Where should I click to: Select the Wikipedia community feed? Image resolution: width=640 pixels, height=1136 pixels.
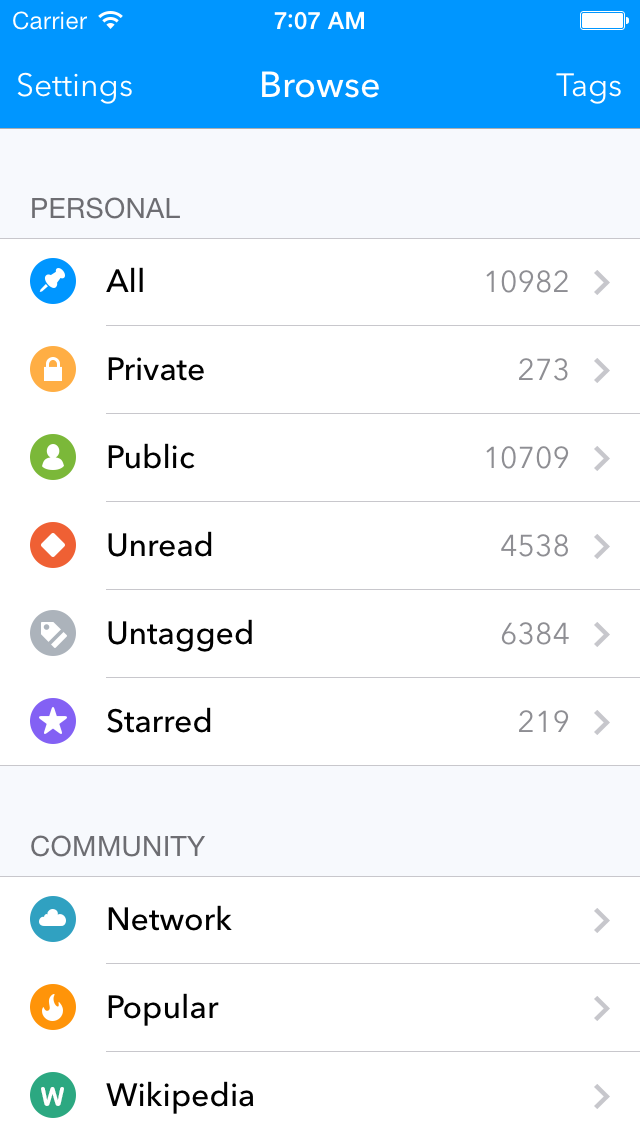320,1096
